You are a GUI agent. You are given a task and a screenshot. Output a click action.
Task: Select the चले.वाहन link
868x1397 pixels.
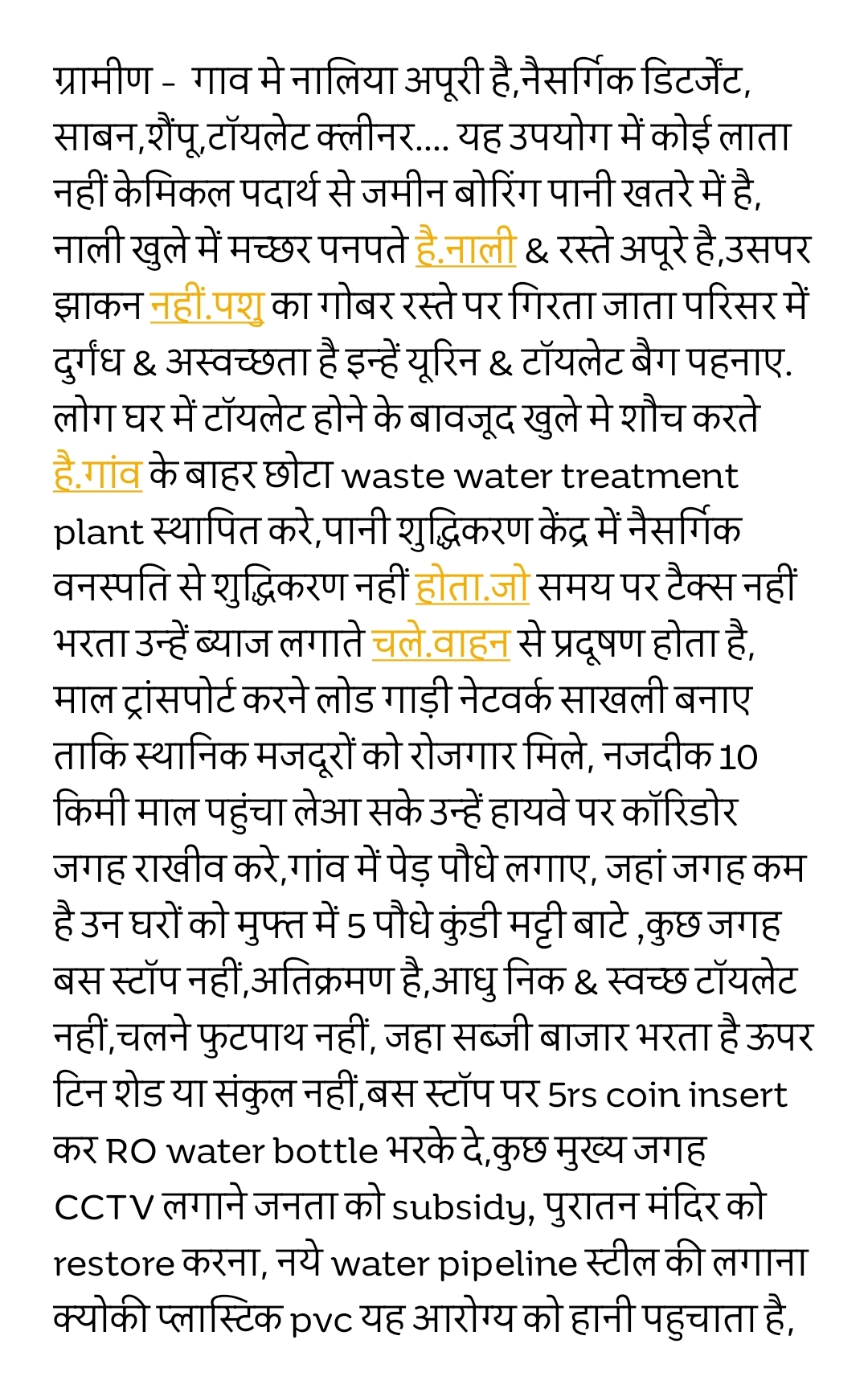click(x=440, y=642)
